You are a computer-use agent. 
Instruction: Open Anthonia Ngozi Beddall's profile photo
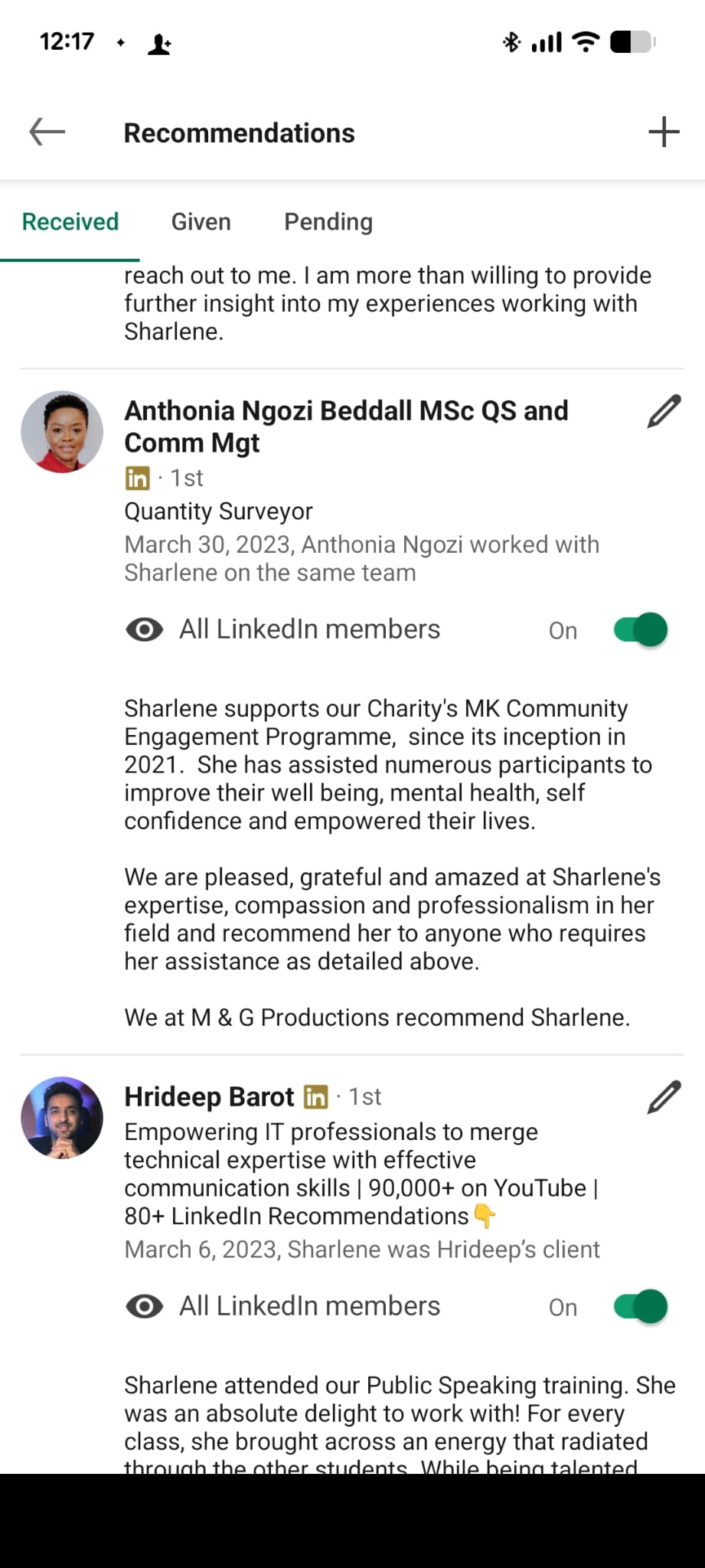[62, 432]
